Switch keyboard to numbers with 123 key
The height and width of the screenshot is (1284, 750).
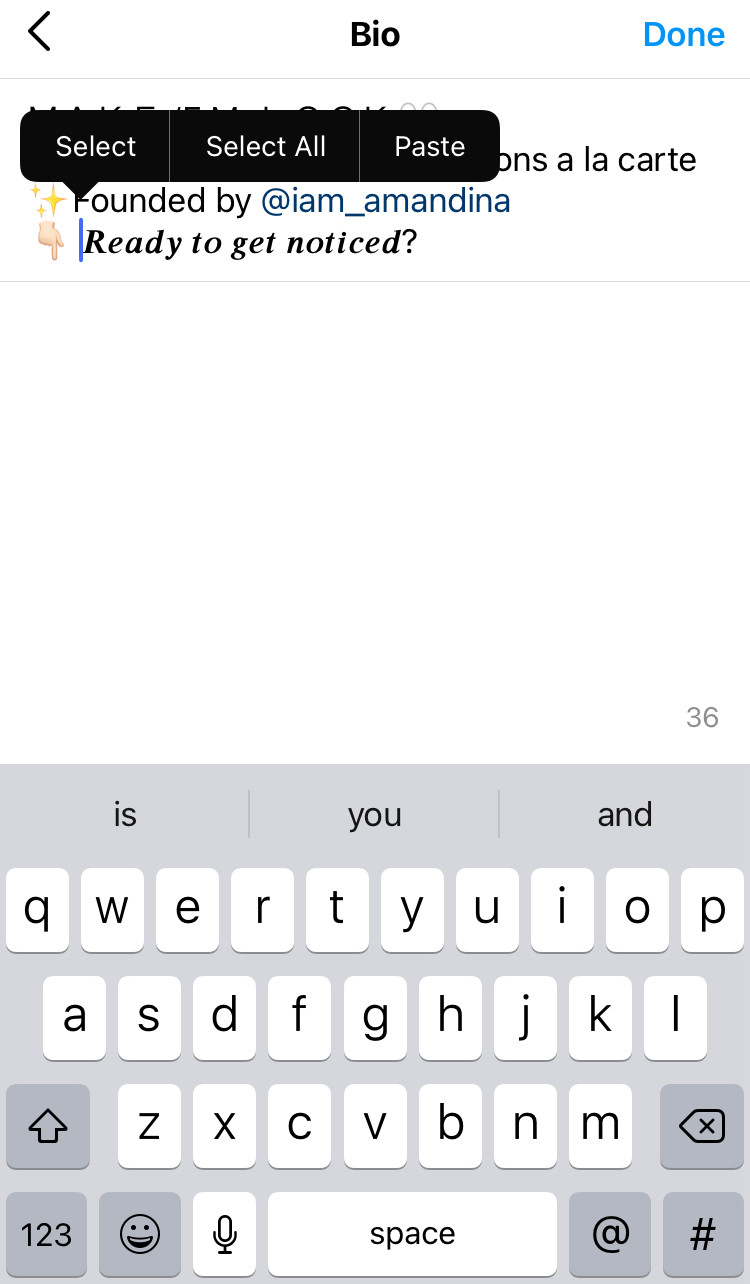click(x=47, y=1234)
